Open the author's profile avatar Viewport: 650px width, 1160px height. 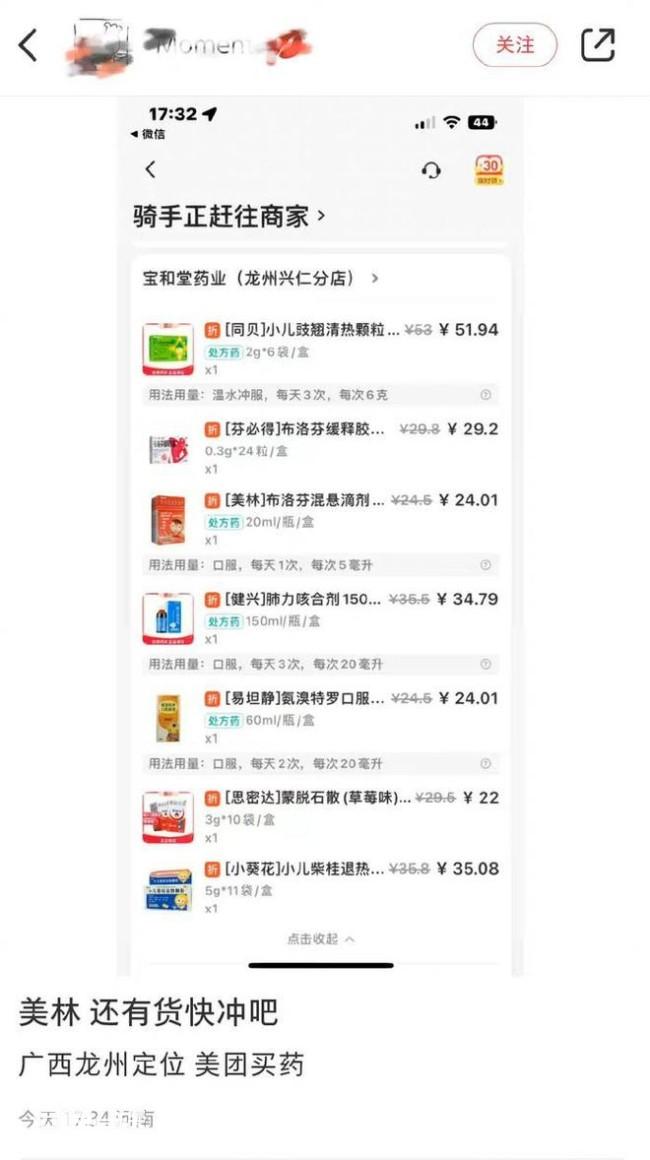(x=100, y=47)
